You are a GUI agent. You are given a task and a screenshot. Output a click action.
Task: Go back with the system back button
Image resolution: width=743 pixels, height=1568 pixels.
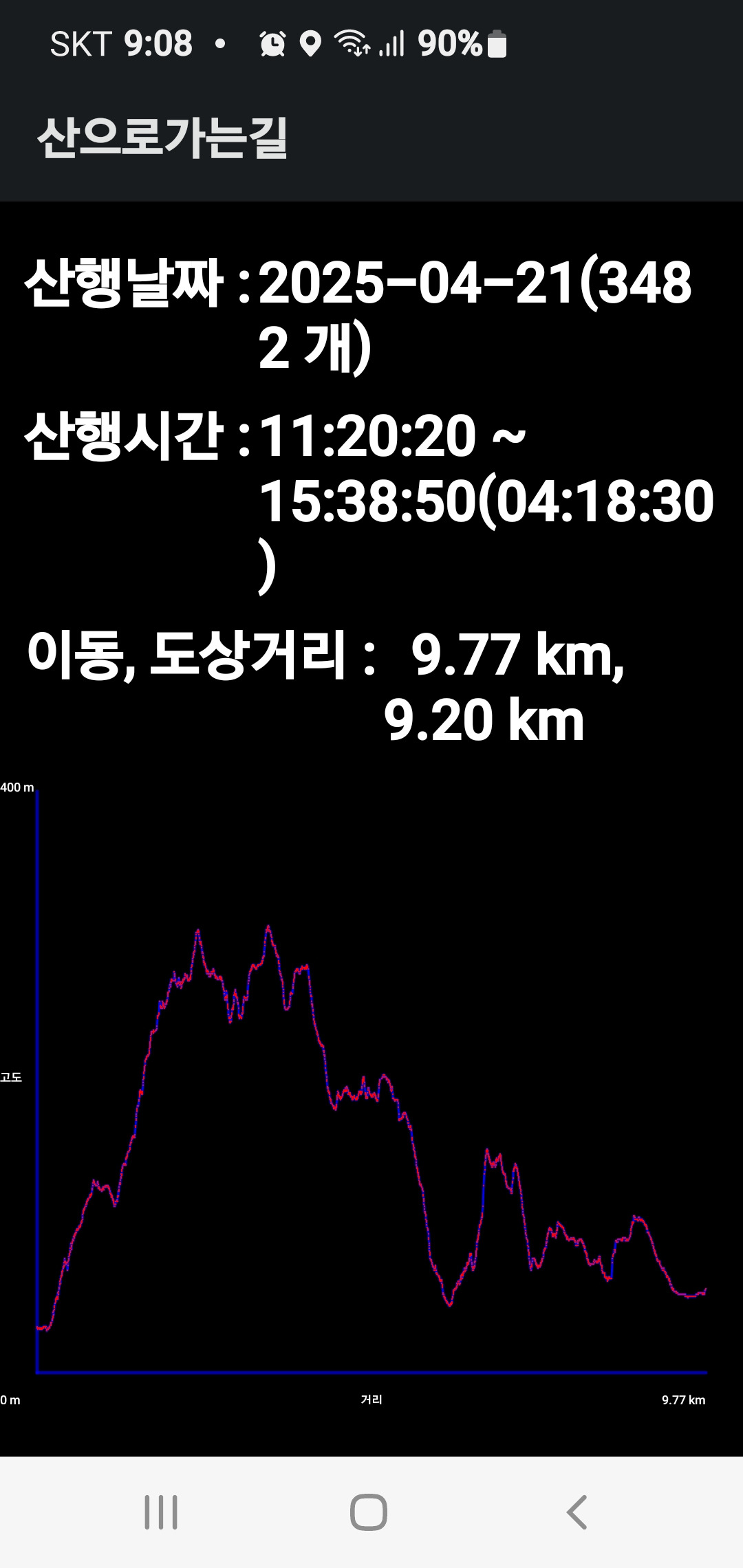point(577,1512)
